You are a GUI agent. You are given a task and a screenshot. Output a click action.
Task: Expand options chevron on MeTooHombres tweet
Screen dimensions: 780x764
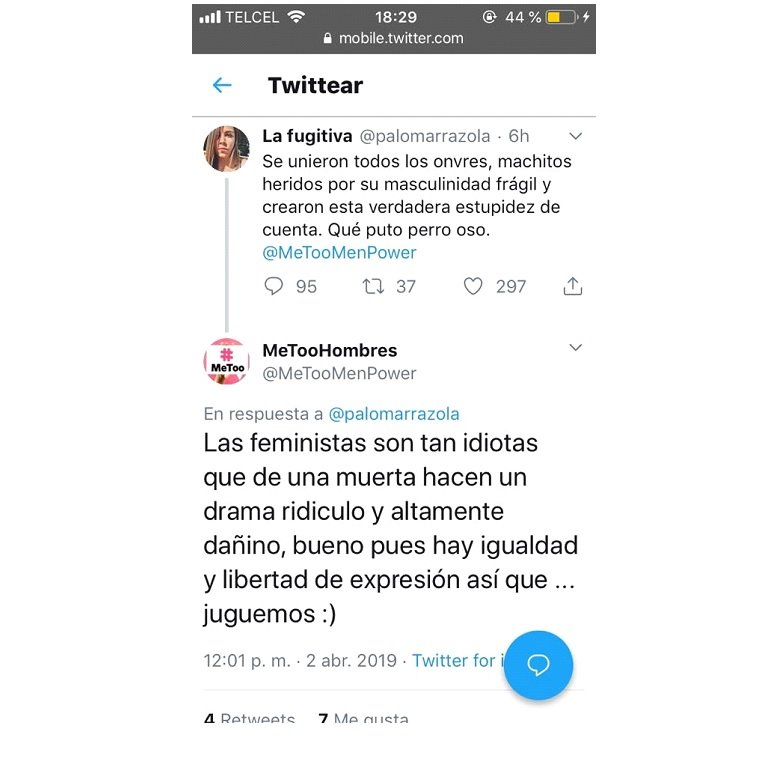tap(575, 348)
